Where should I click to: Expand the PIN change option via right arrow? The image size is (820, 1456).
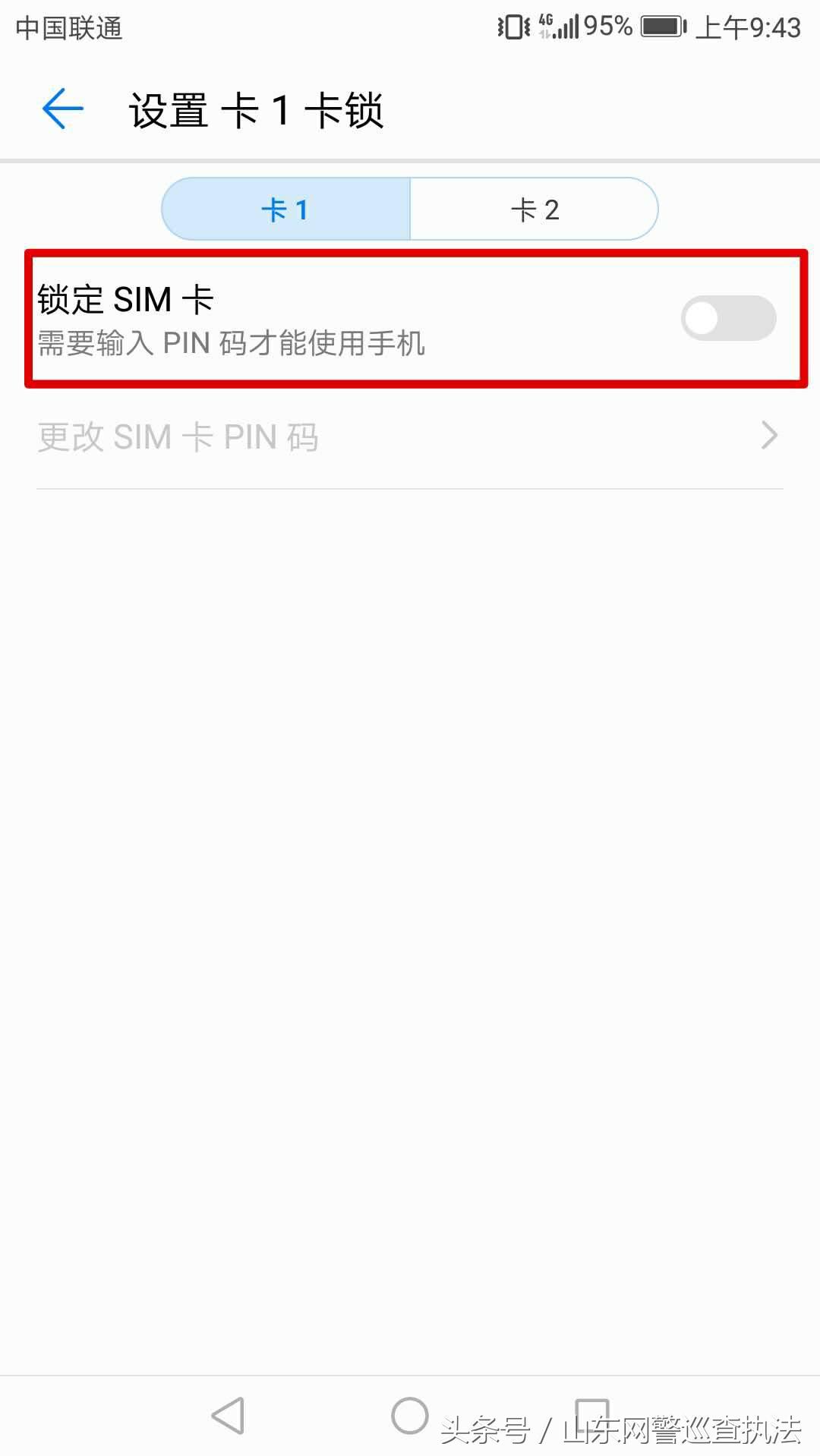pos(771,436)
